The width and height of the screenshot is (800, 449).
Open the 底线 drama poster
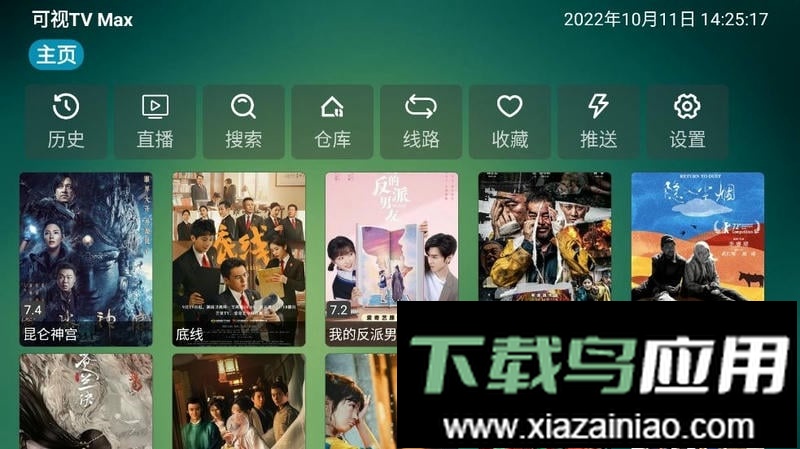pyautogui.click(x=239, y=259)
